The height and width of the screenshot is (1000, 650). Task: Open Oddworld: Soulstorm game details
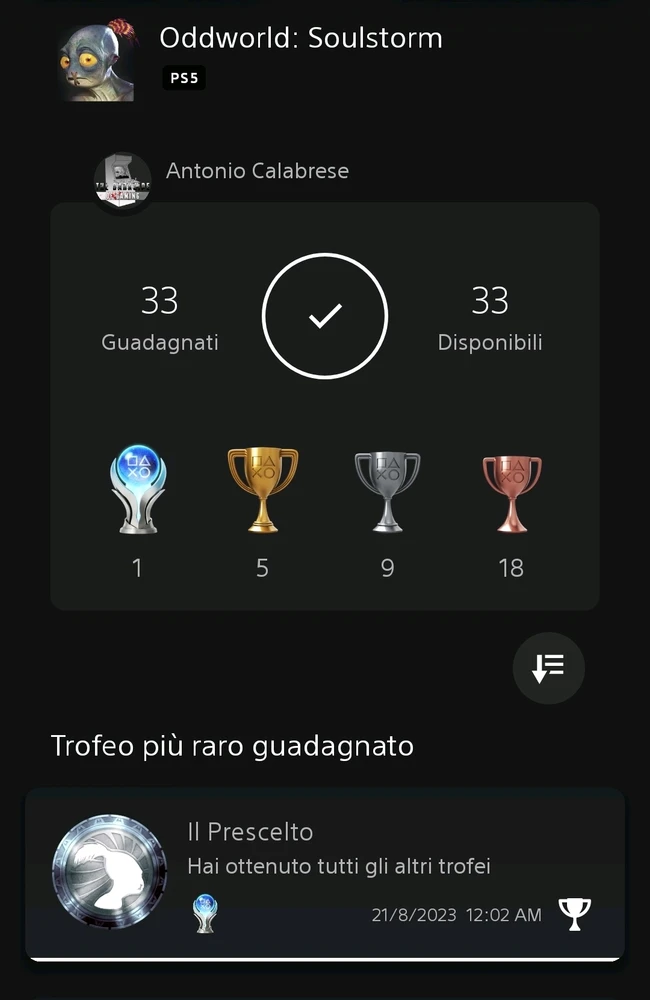point(300,40)
